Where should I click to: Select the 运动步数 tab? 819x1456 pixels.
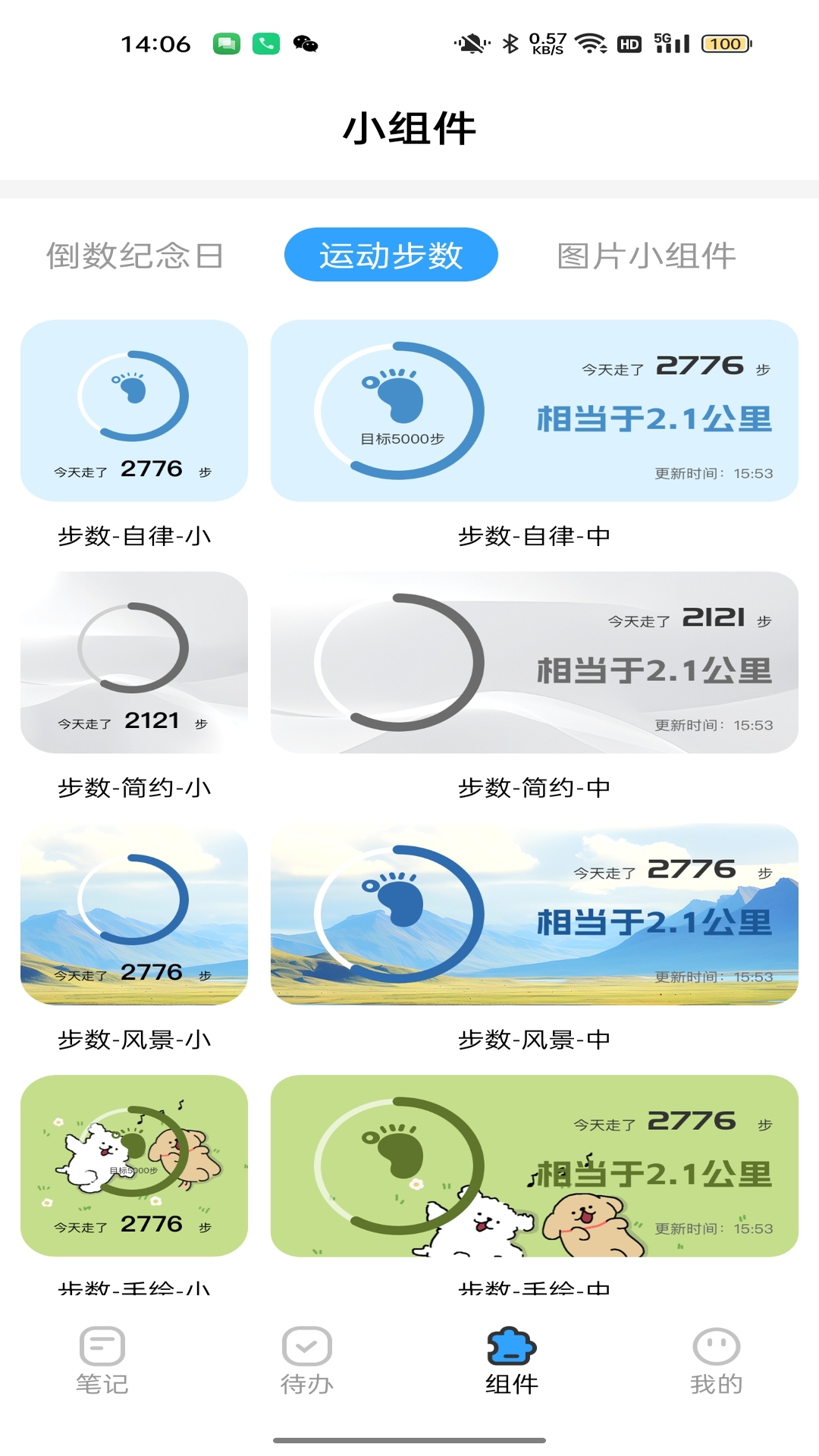click(x=391, y=255)
